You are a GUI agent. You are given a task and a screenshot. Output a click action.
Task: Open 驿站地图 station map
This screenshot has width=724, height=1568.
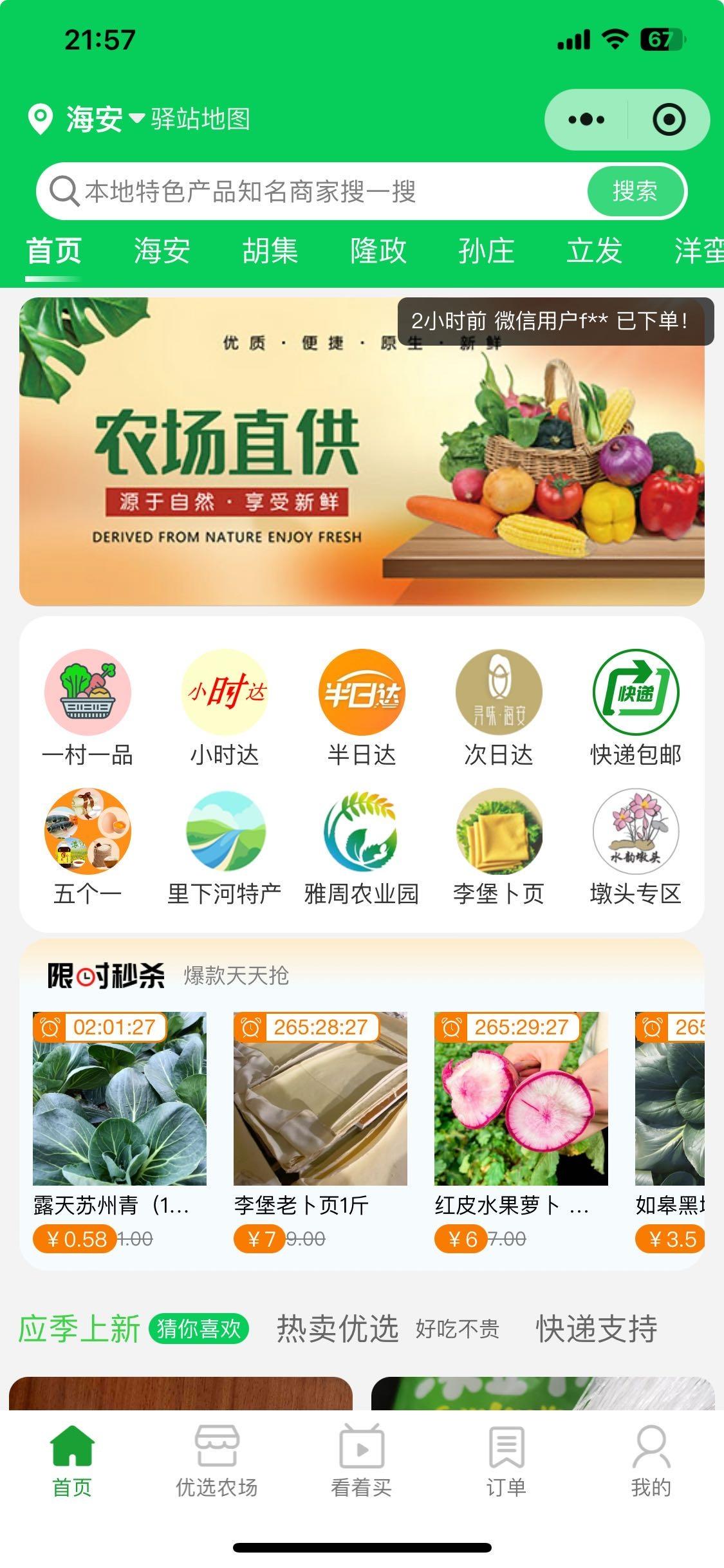pos(201,120)
